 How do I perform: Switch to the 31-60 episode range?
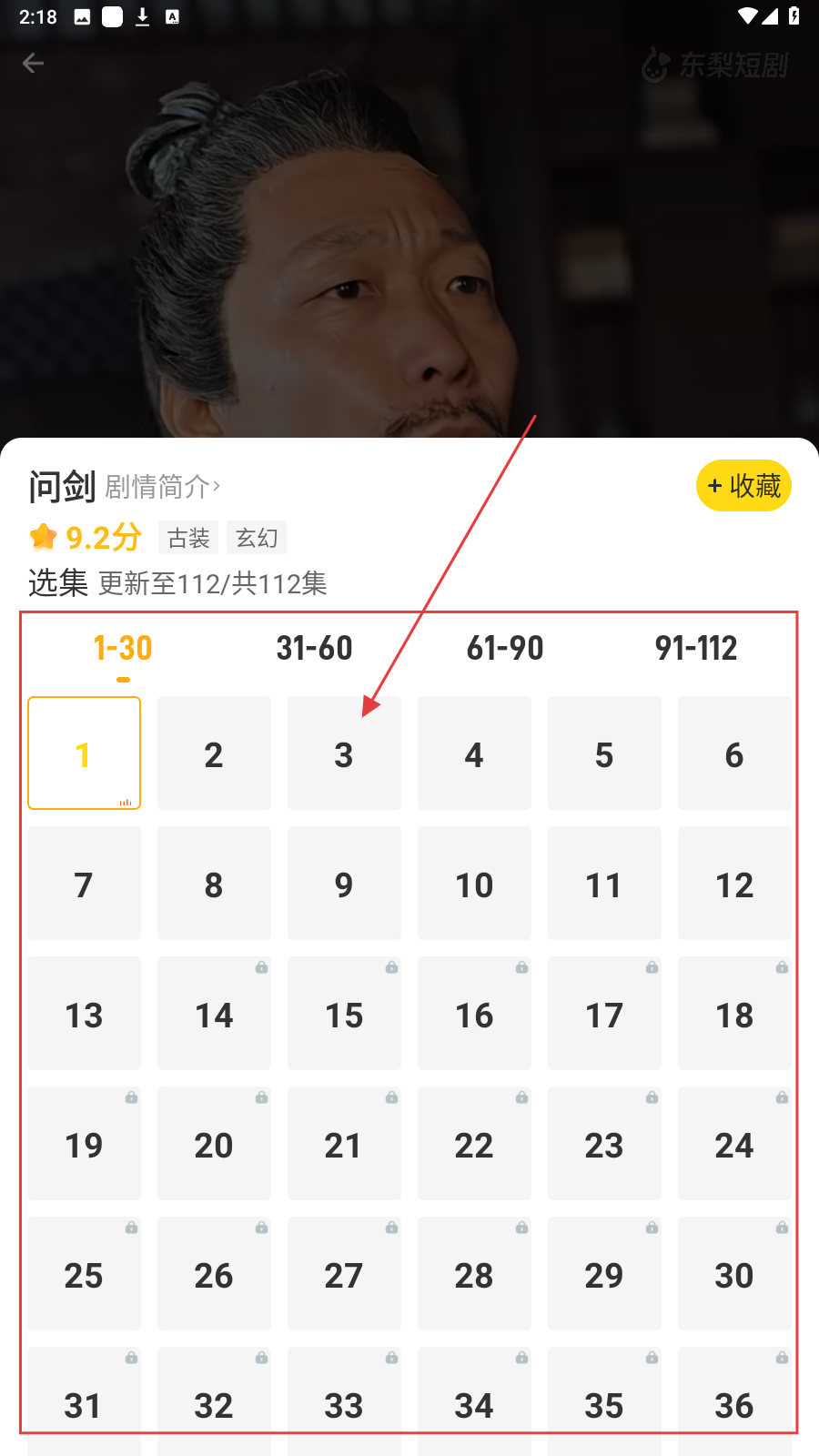coord(314,648)
